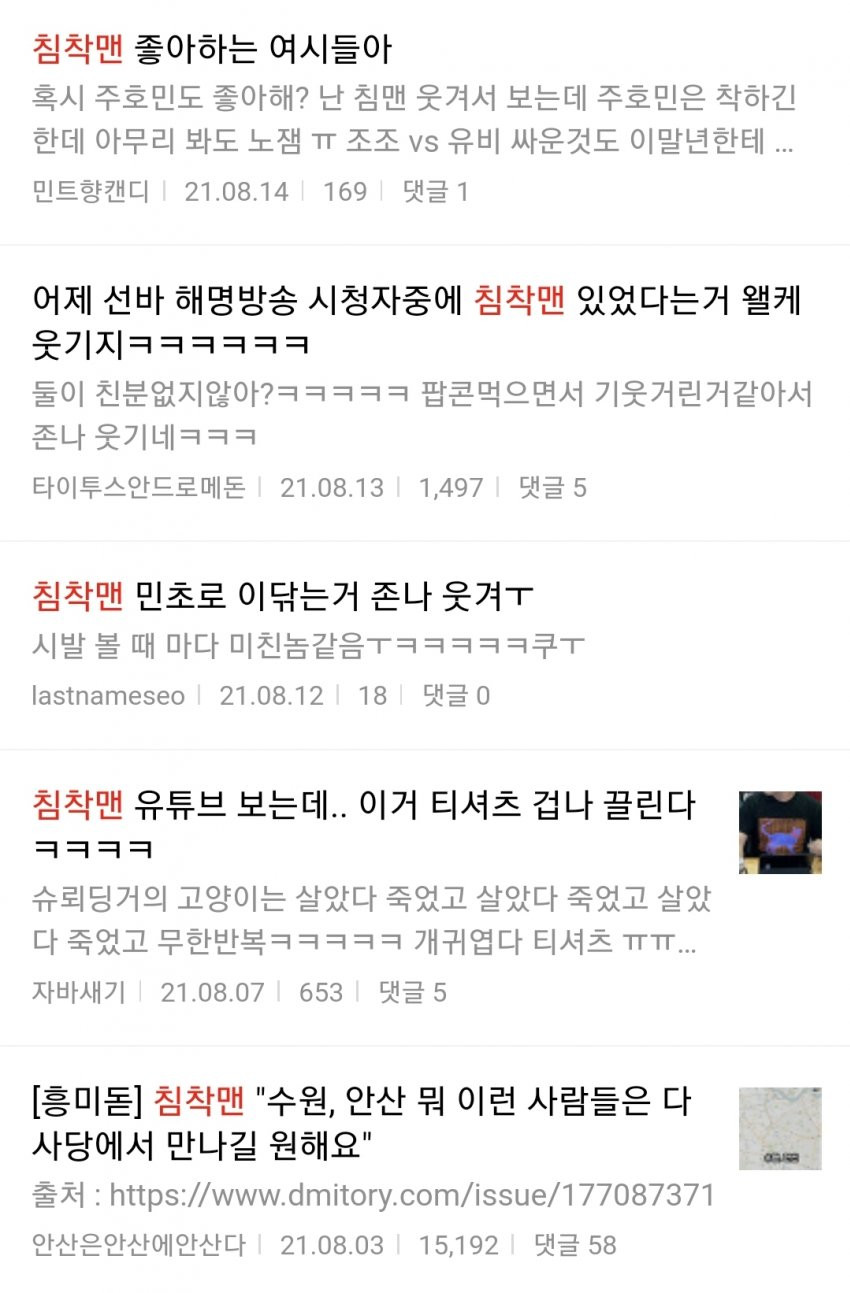The width and height of the screenshot is (850, 1293).
Task: Open the post '침착맨 민초로 이닦는거'
Action: (283, 597)
